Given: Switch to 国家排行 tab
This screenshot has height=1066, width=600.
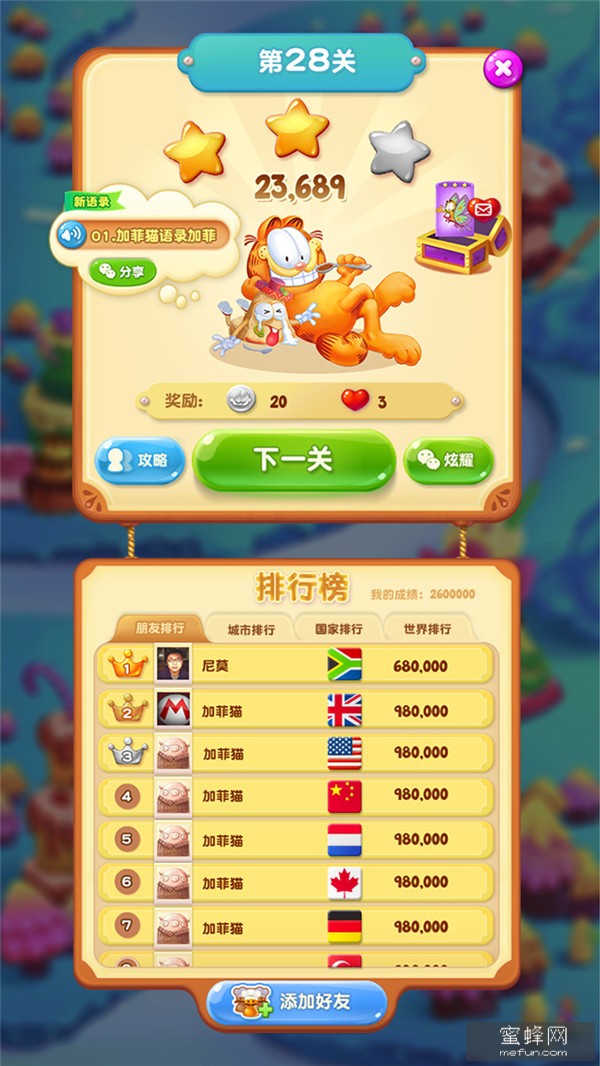Looking at the screenshot, I should (337, 628).
